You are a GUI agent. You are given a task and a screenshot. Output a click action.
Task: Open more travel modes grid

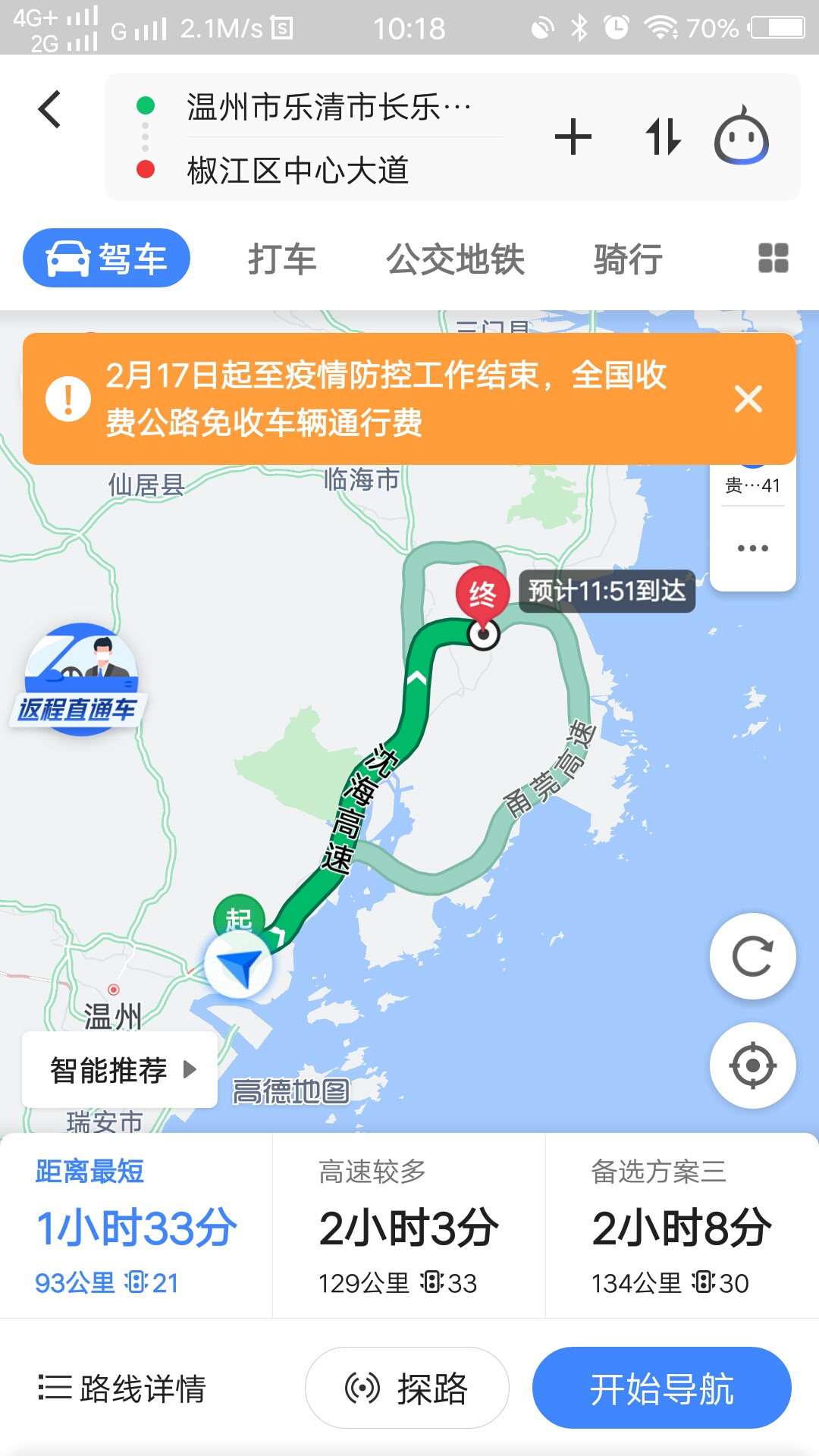click(x=773, y=258)
